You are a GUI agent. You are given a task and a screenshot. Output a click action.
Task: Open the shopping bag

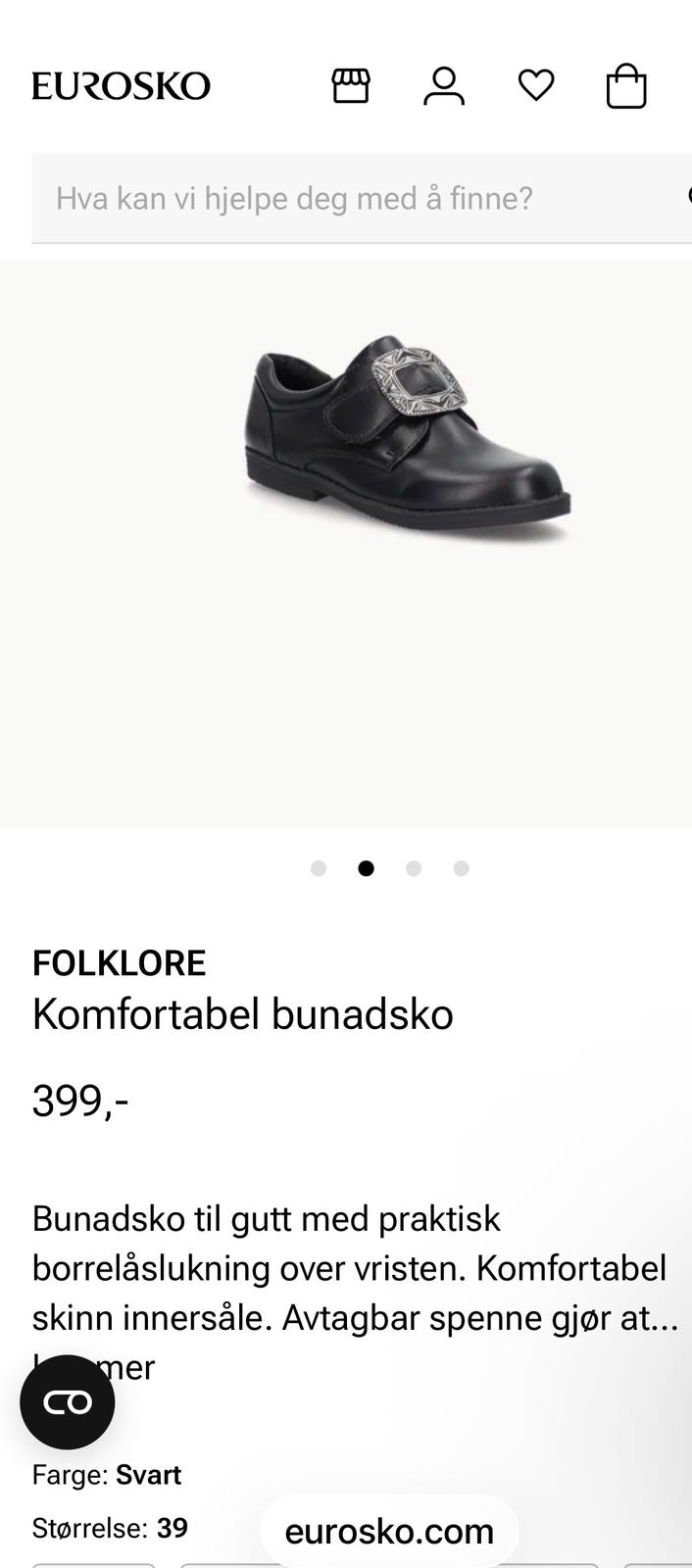[626, 86]
